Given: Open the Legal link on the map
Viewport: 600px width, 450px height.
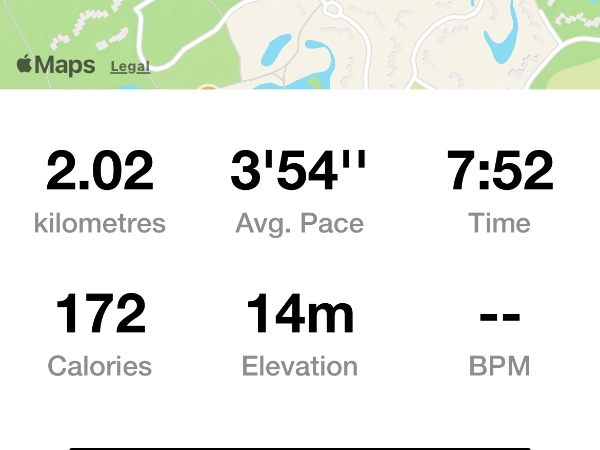Looking at the screenshot, I should coord(130,67).
